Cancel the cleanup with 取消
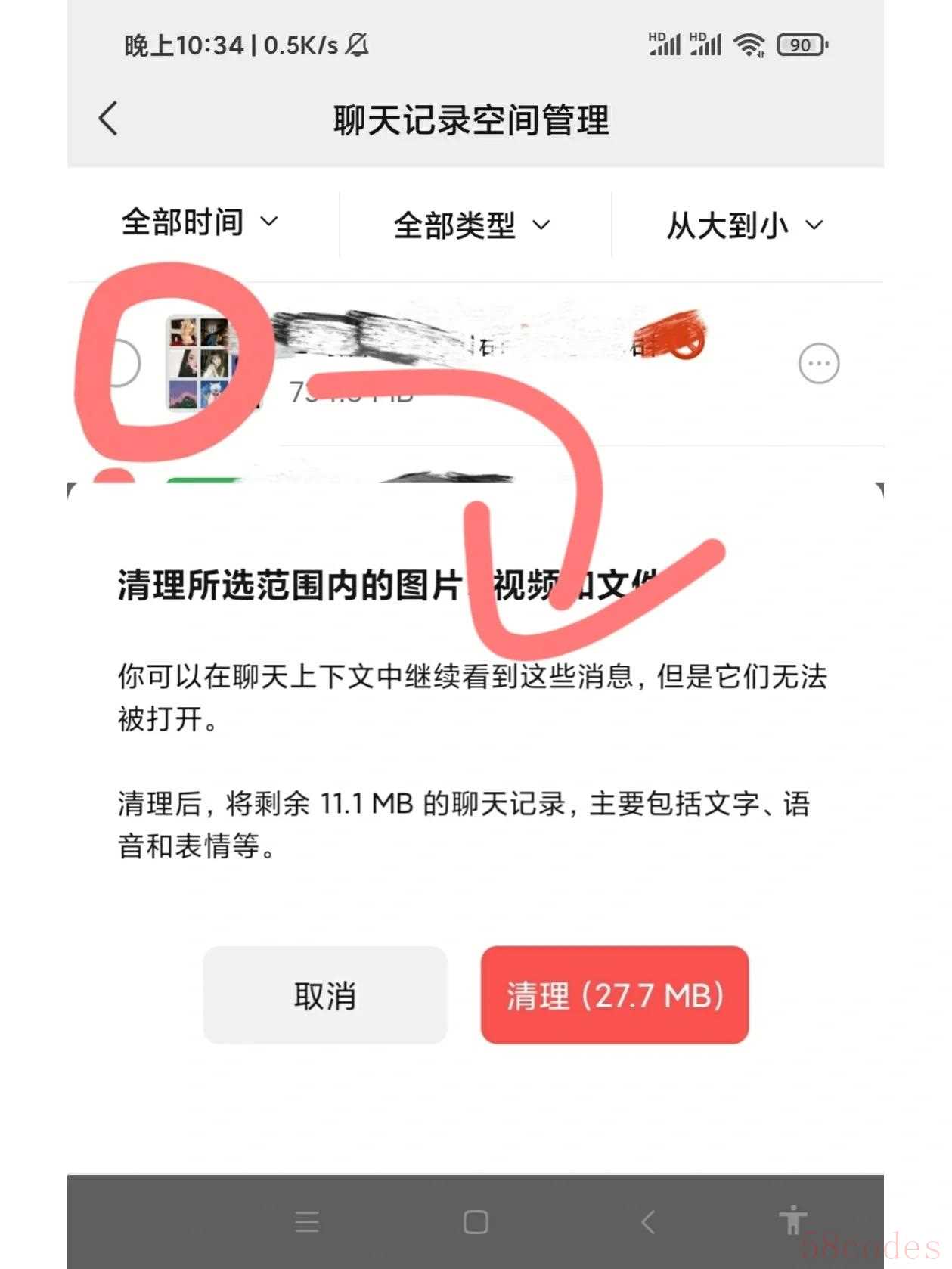This screenshot has width=952, height=1269. (325, 995)
